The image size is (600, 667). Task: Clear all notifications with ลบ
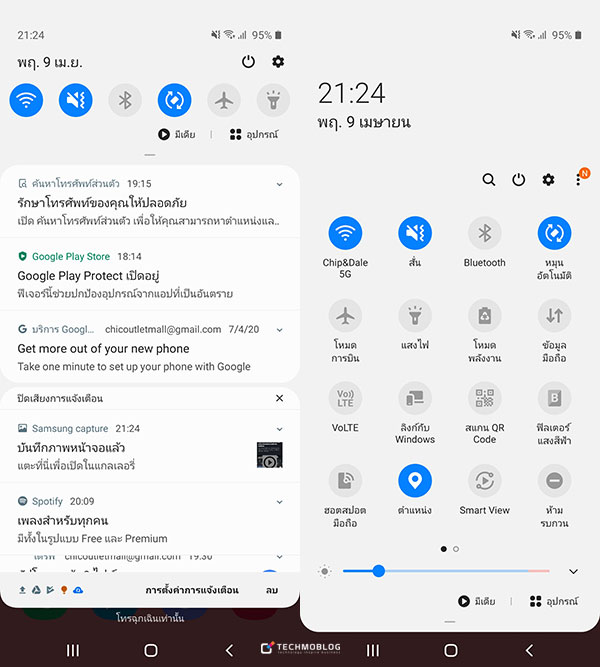(x=271, y=590)
